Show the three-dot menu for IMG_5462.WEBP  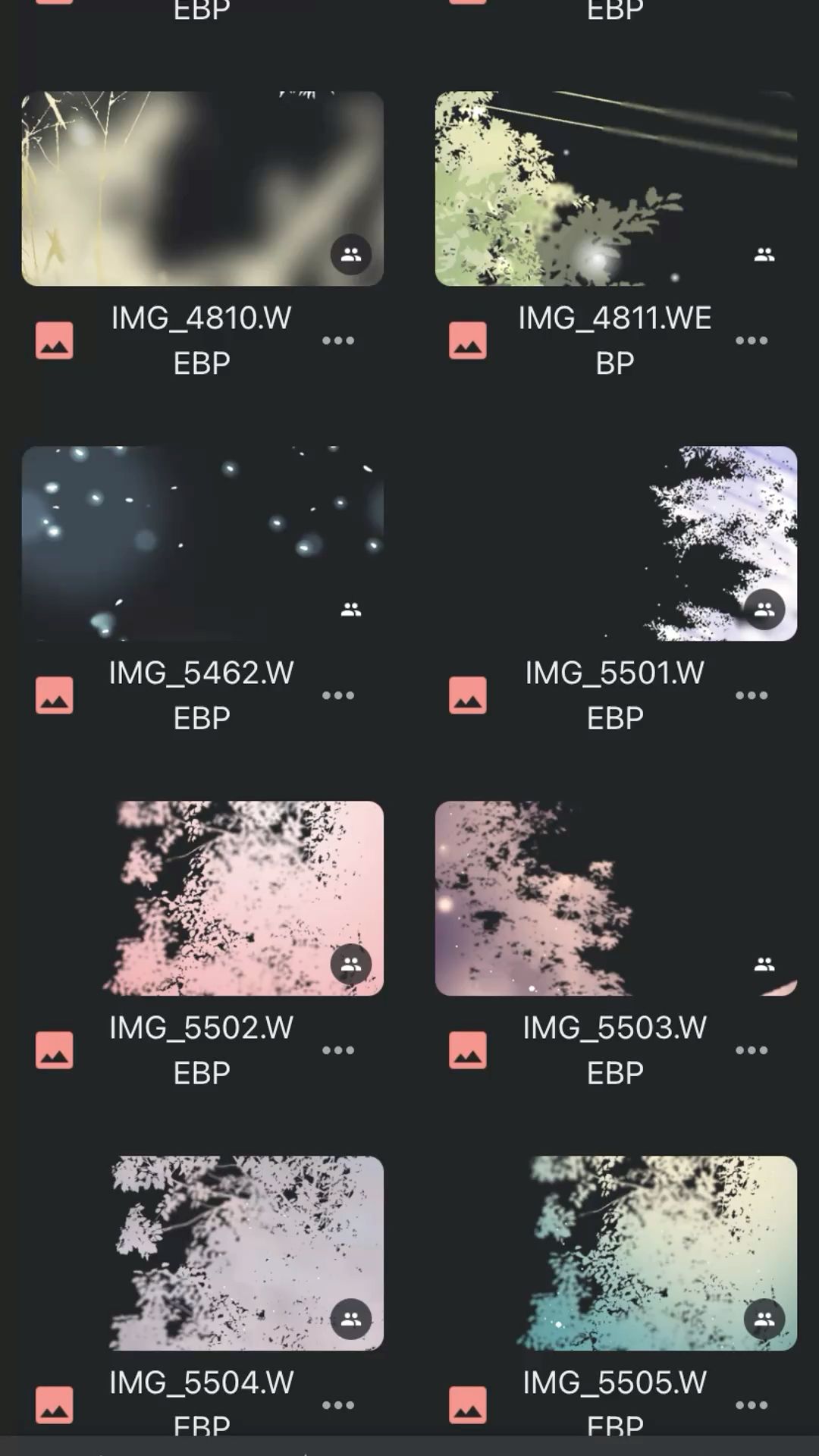tap(338, 695)
